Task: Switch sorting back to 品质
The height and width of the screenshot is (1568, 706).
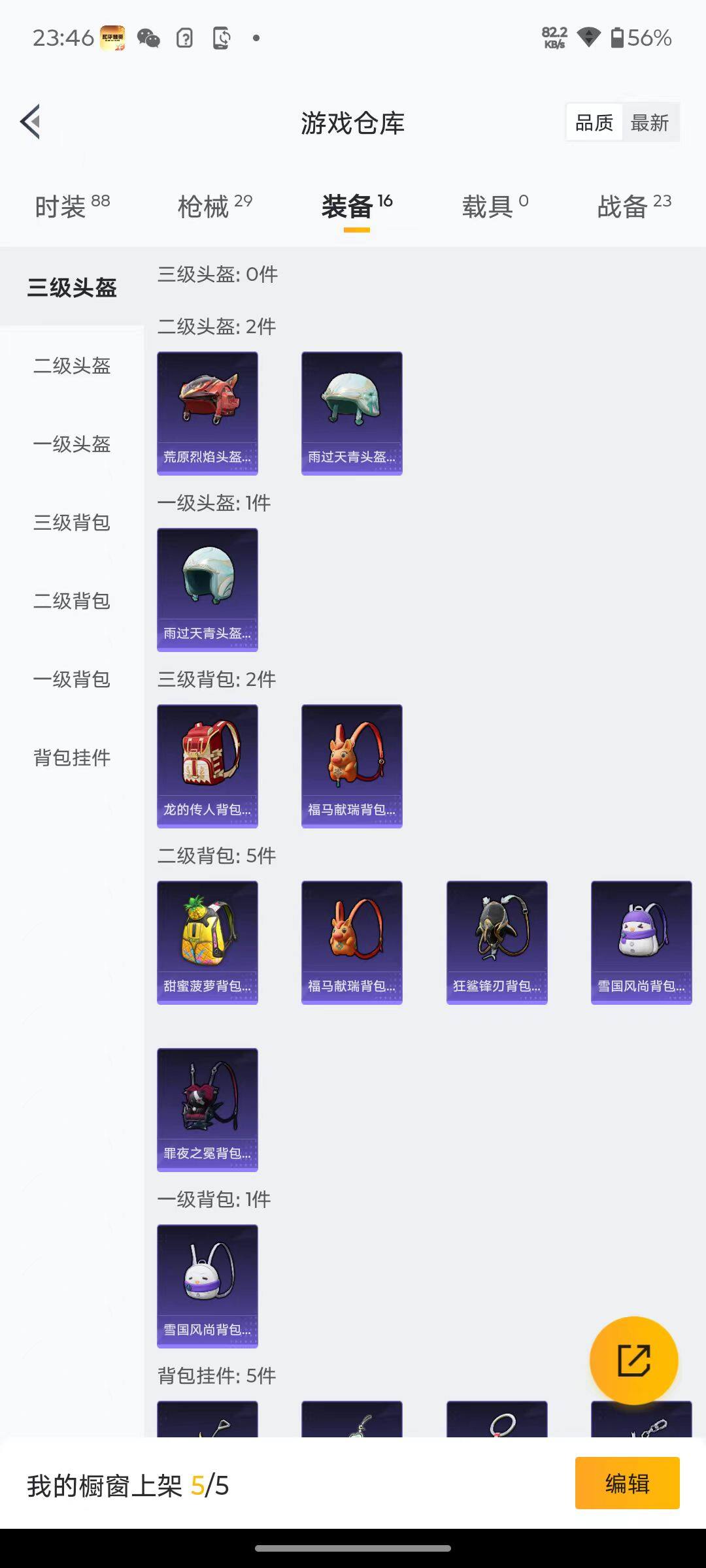Action: click(594, 122)
